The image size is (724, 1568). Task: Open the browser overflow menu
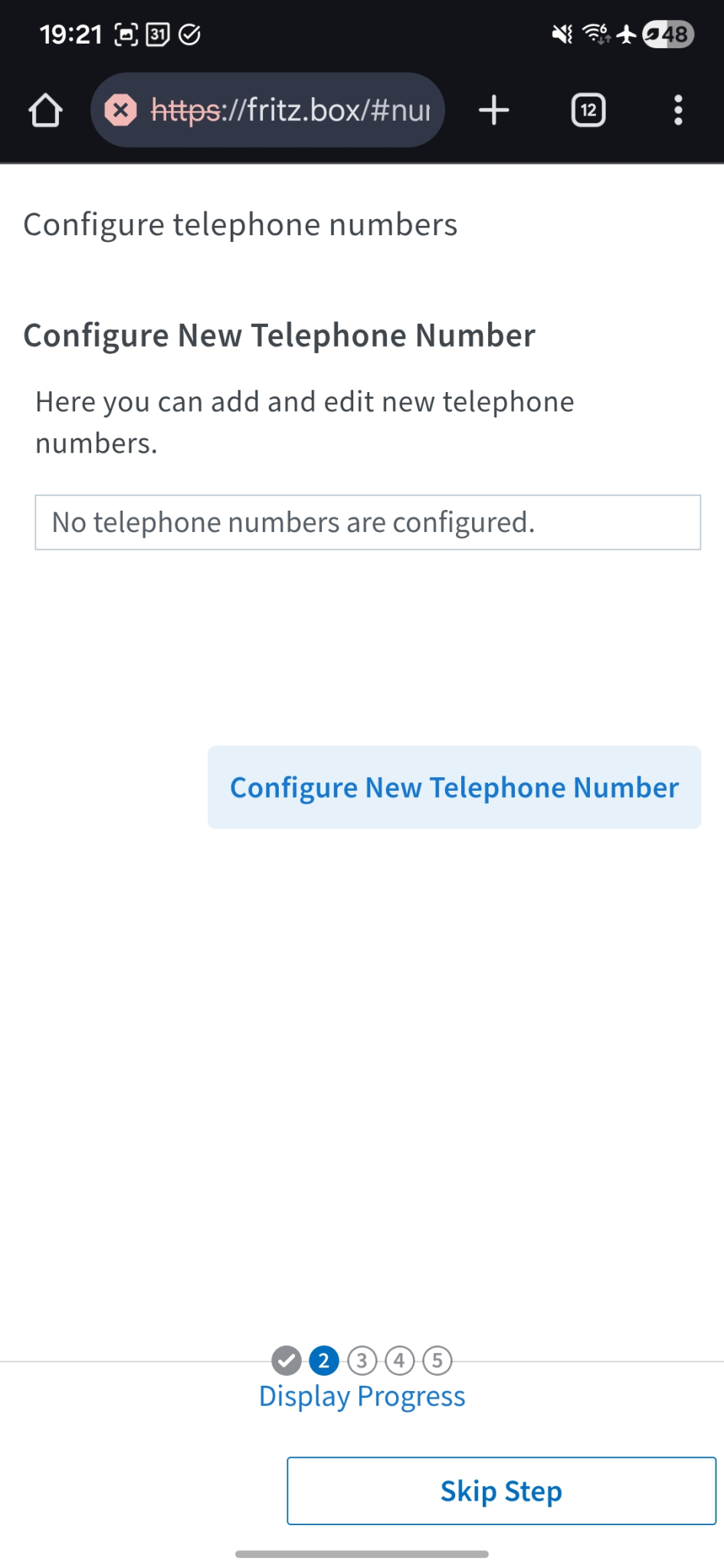(x=678, y=110)
